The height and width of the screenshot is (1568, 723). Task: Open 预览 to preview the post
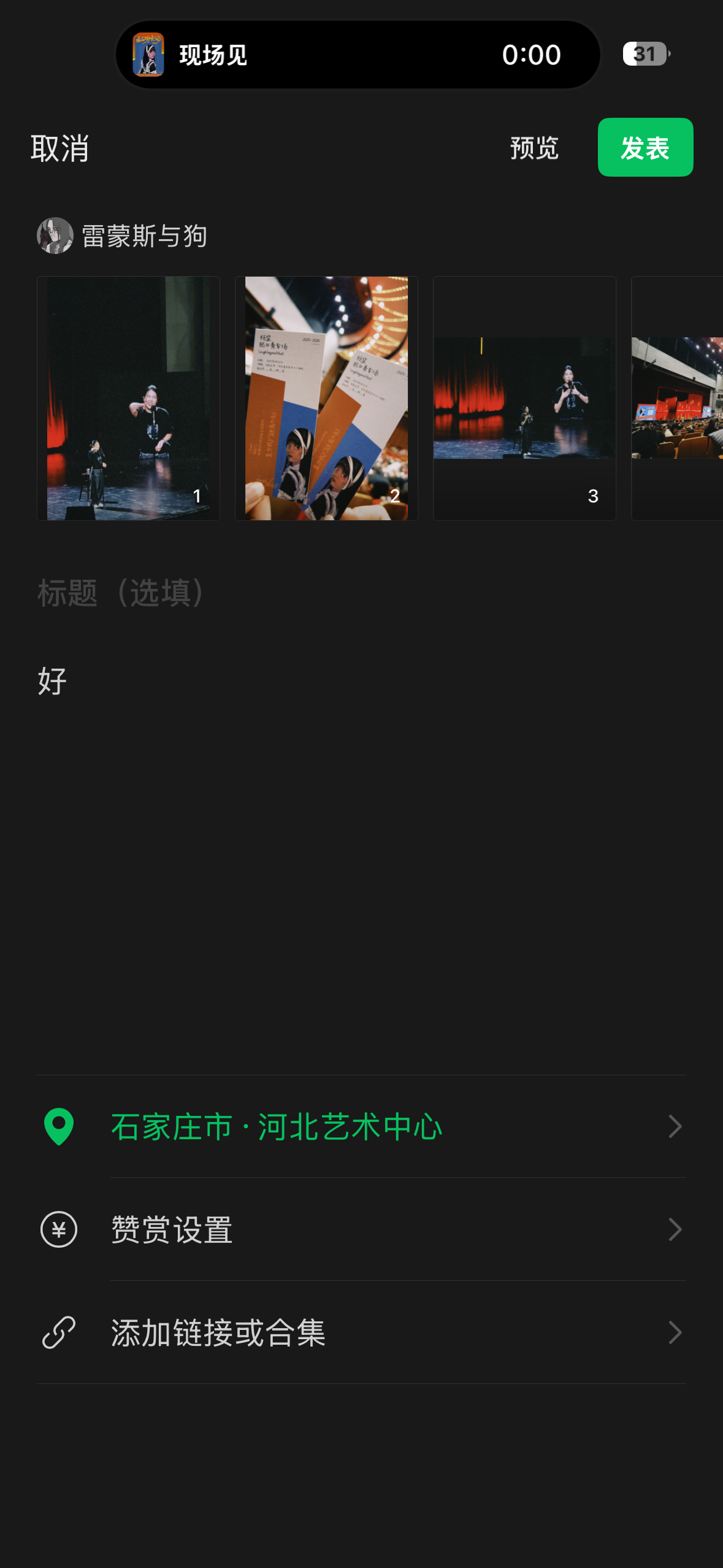click(534, 148)
